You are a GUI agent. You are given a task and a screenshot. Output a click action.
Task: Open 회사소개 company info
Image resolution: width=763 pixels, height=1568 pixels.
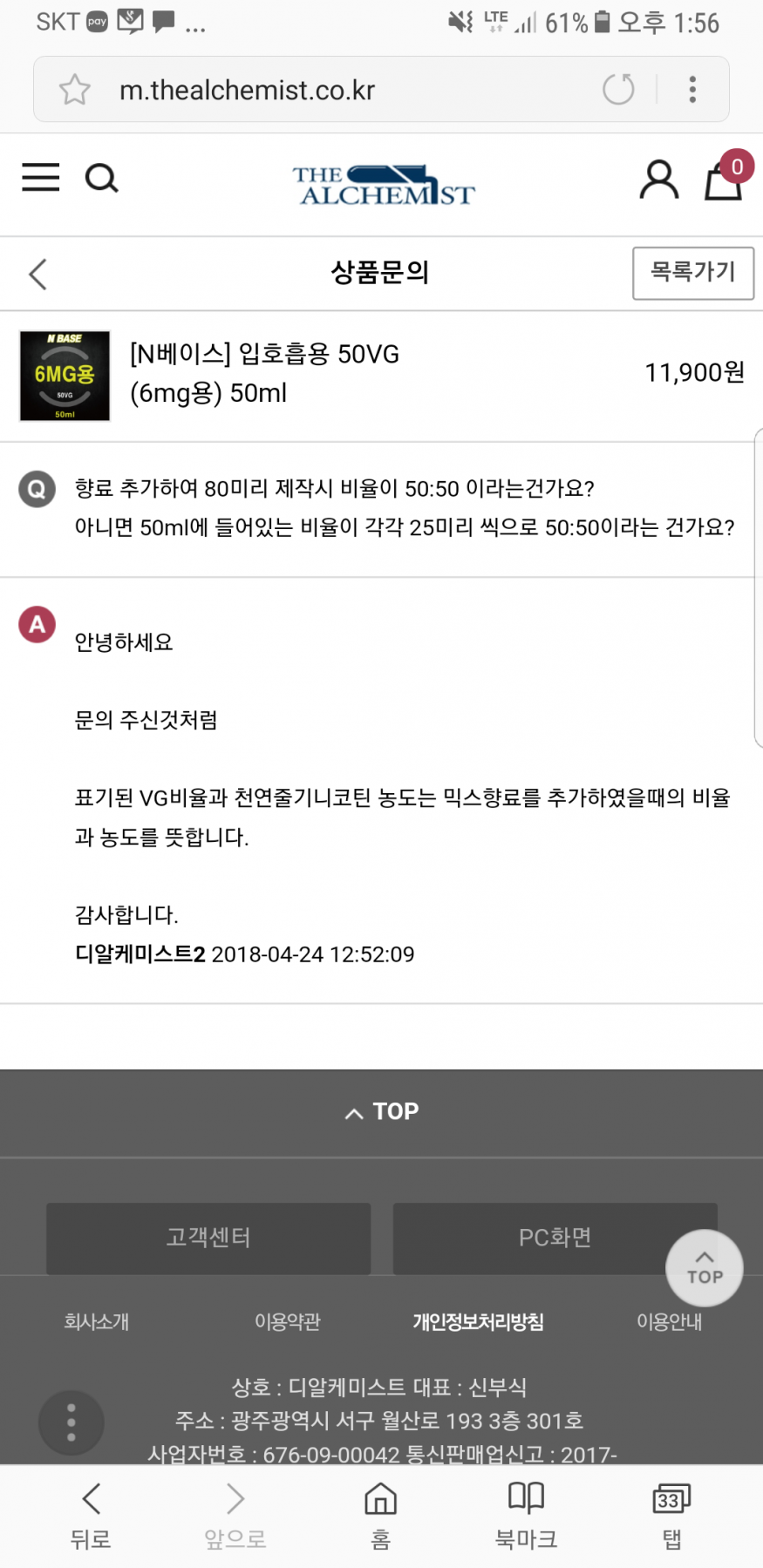[96, 1321]
